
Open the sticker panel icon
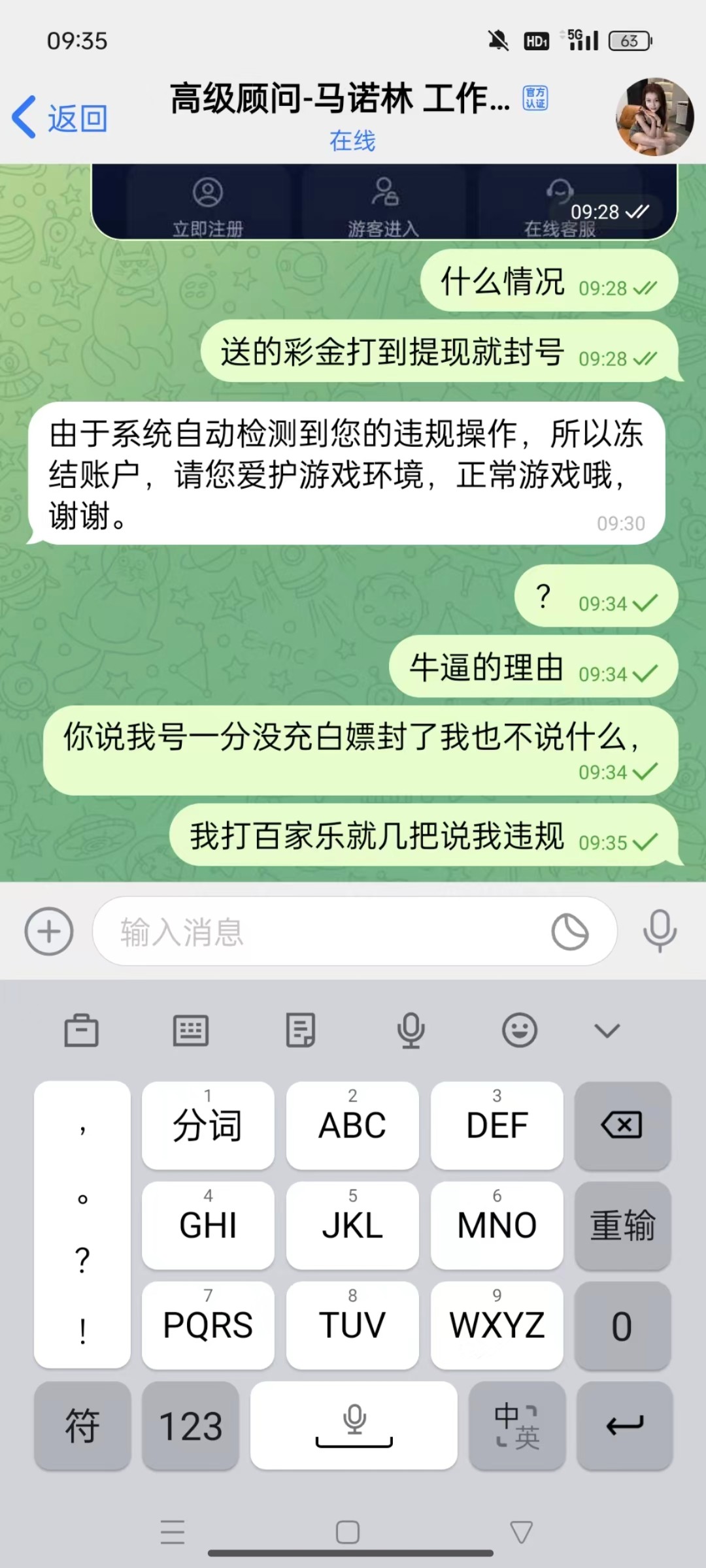[x=570, y=932]
